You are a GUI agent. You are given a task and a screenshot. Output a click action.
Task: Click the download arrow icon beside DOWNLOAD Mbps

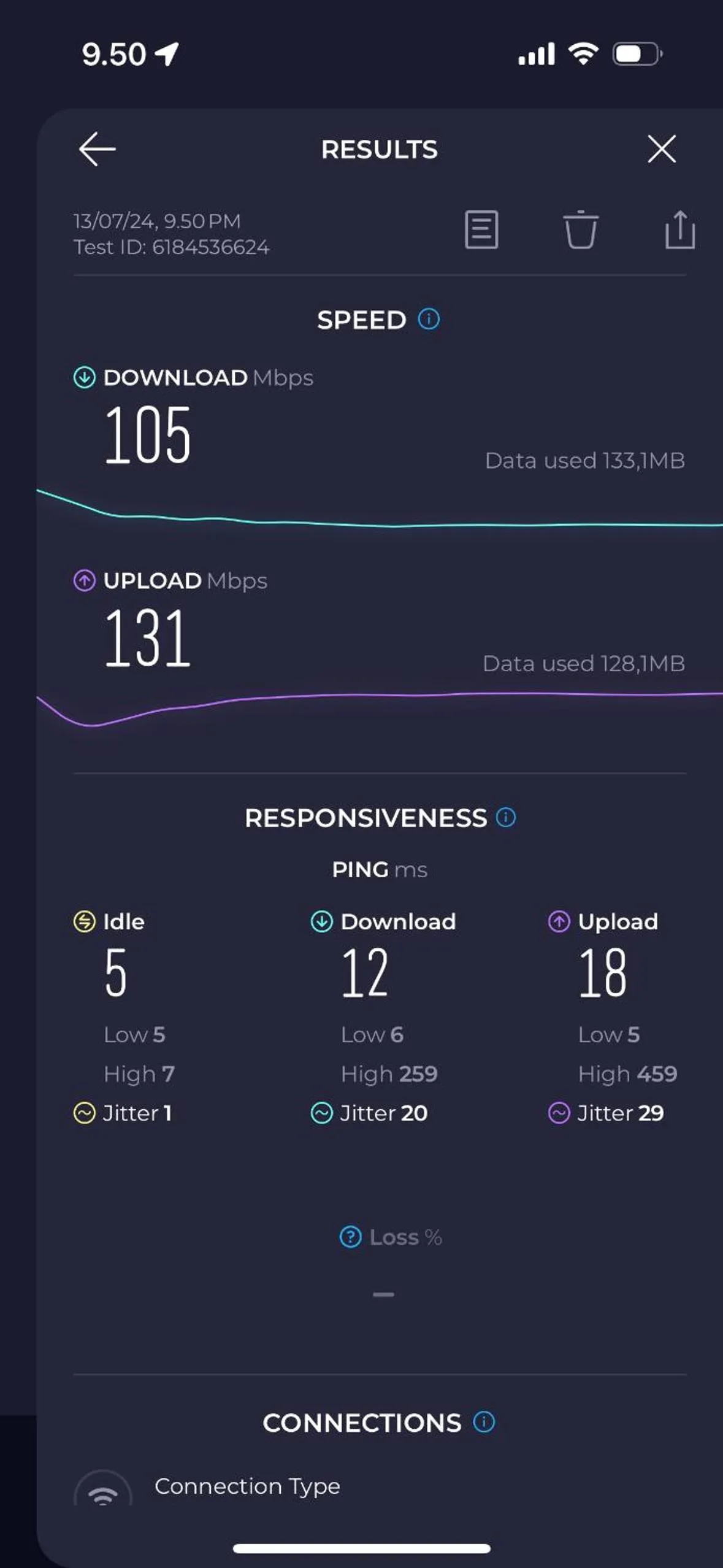coord(84,378)
